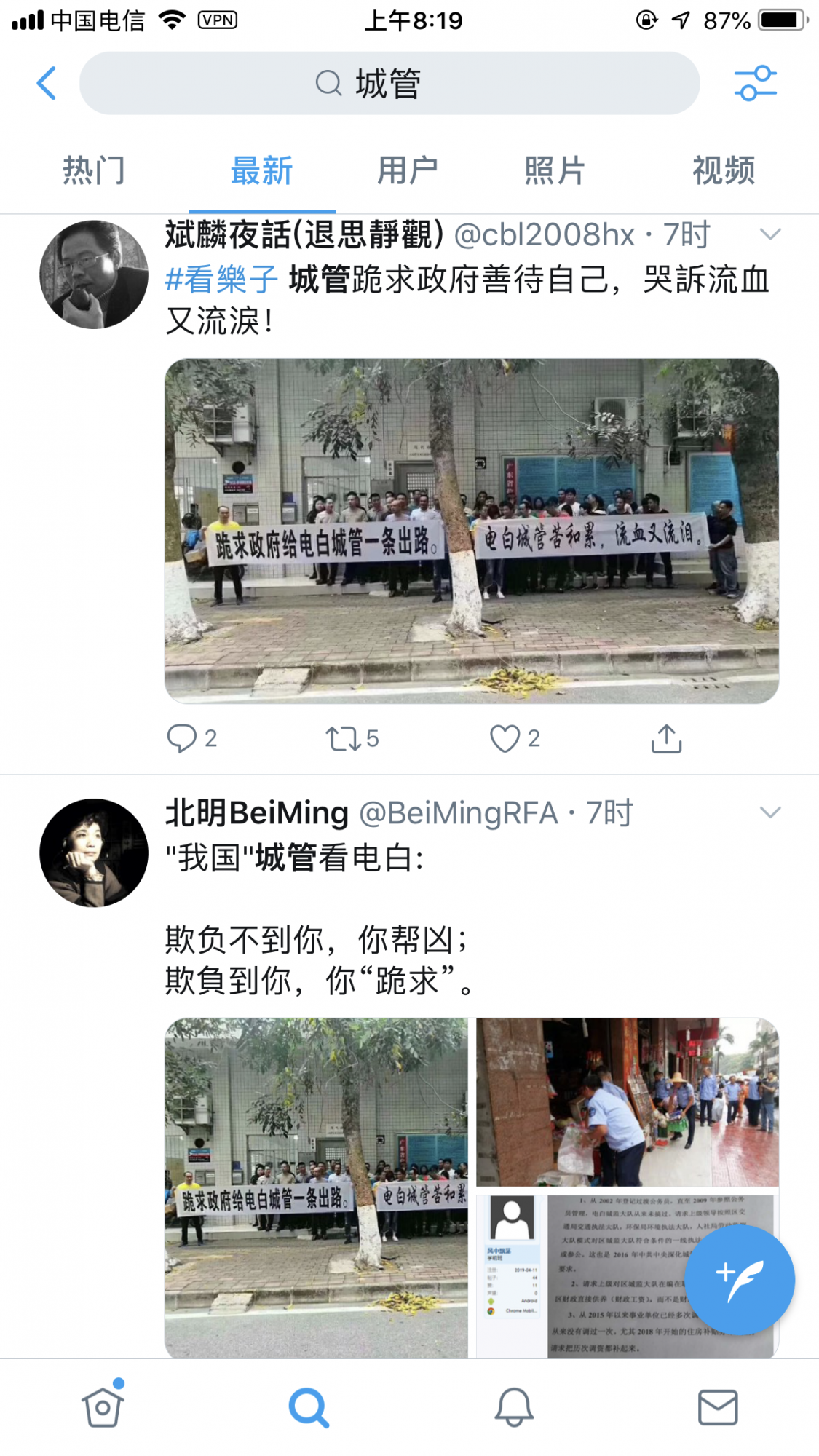Image resolution: width=819 pixels, height=1456 pixels.
Task: Open the messages envelope tab
Action: click(718, 1406)
